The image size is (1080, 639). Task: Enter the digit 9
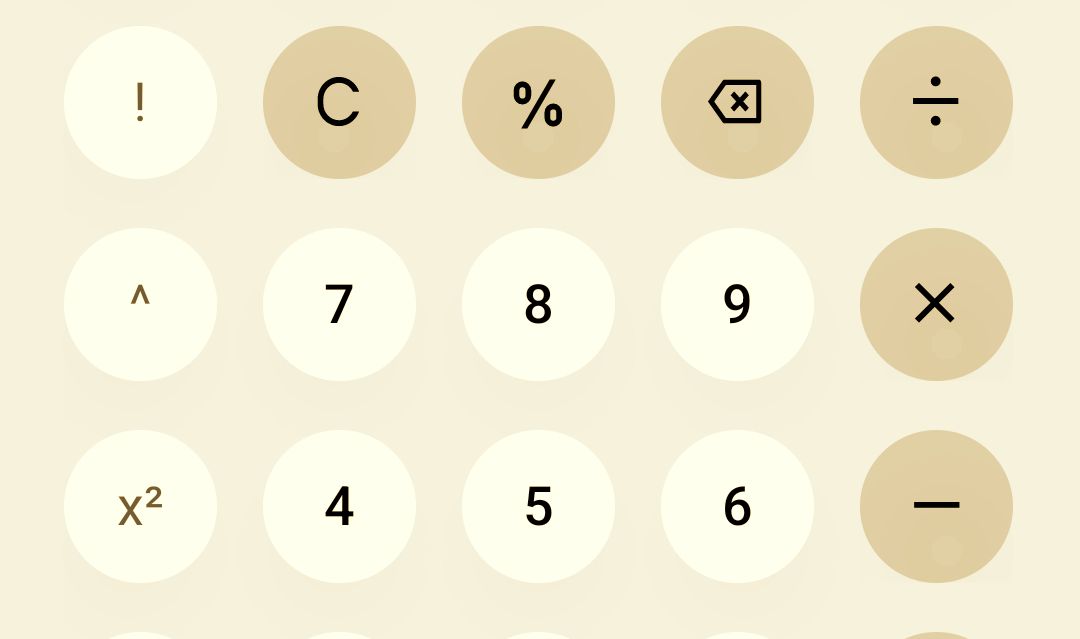737,304
